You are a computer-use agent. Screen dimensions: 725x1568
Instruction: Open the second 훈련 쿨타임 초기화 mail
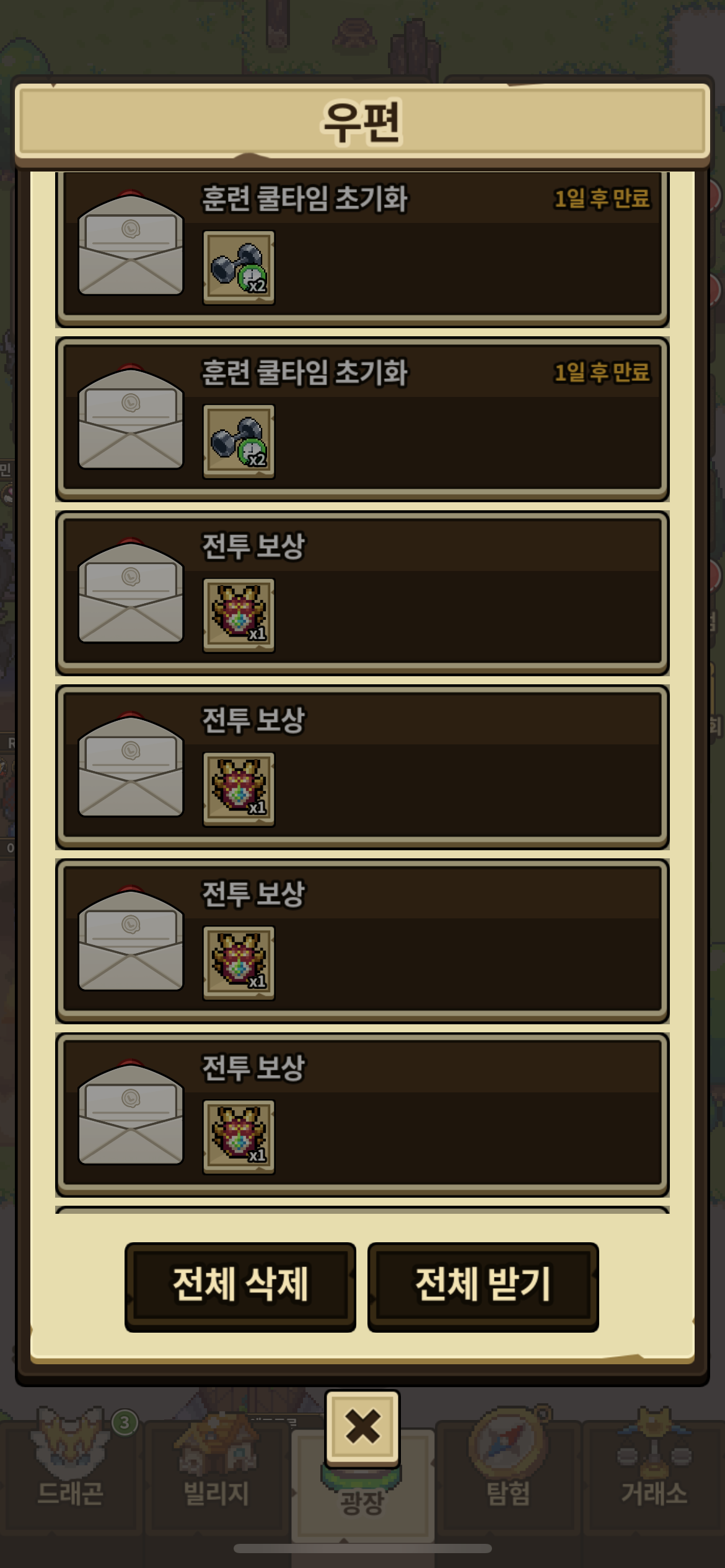(362, 419)
